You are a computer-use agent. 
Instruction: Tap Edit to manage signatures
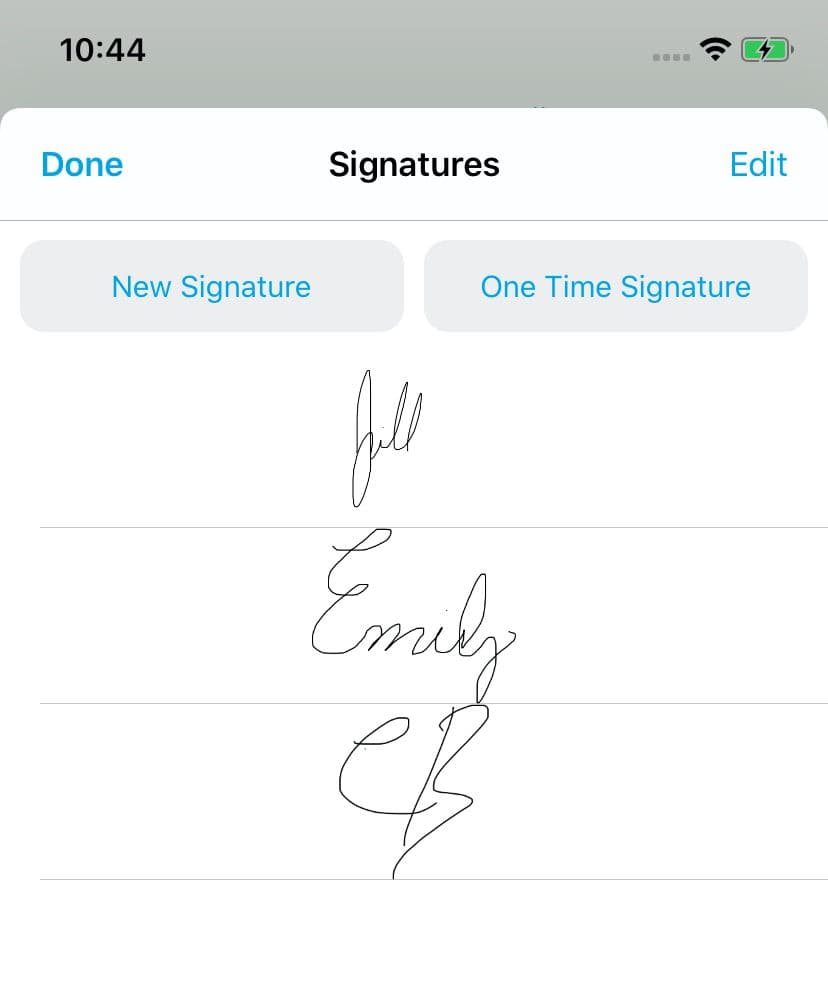758,165
